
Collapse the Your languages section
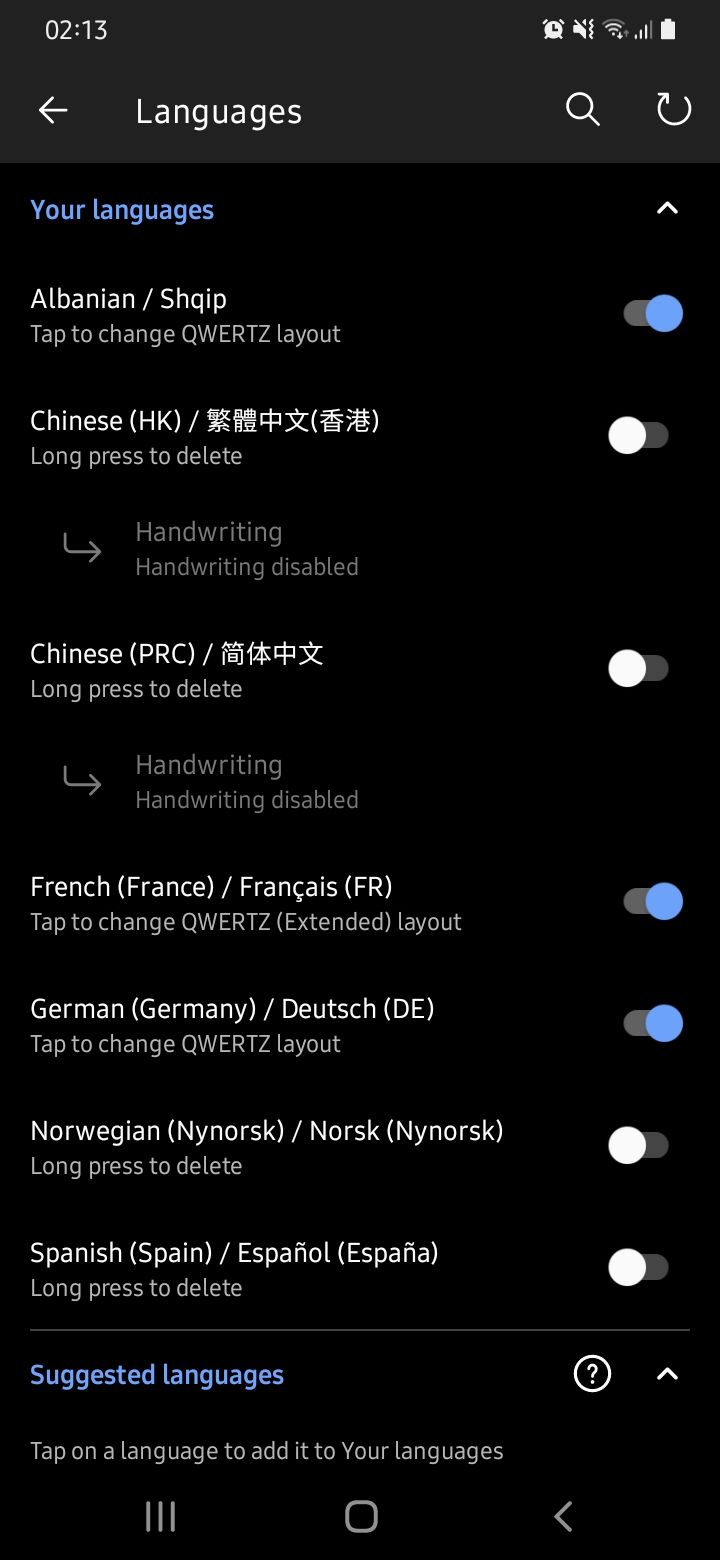click(x=667, y=209)
